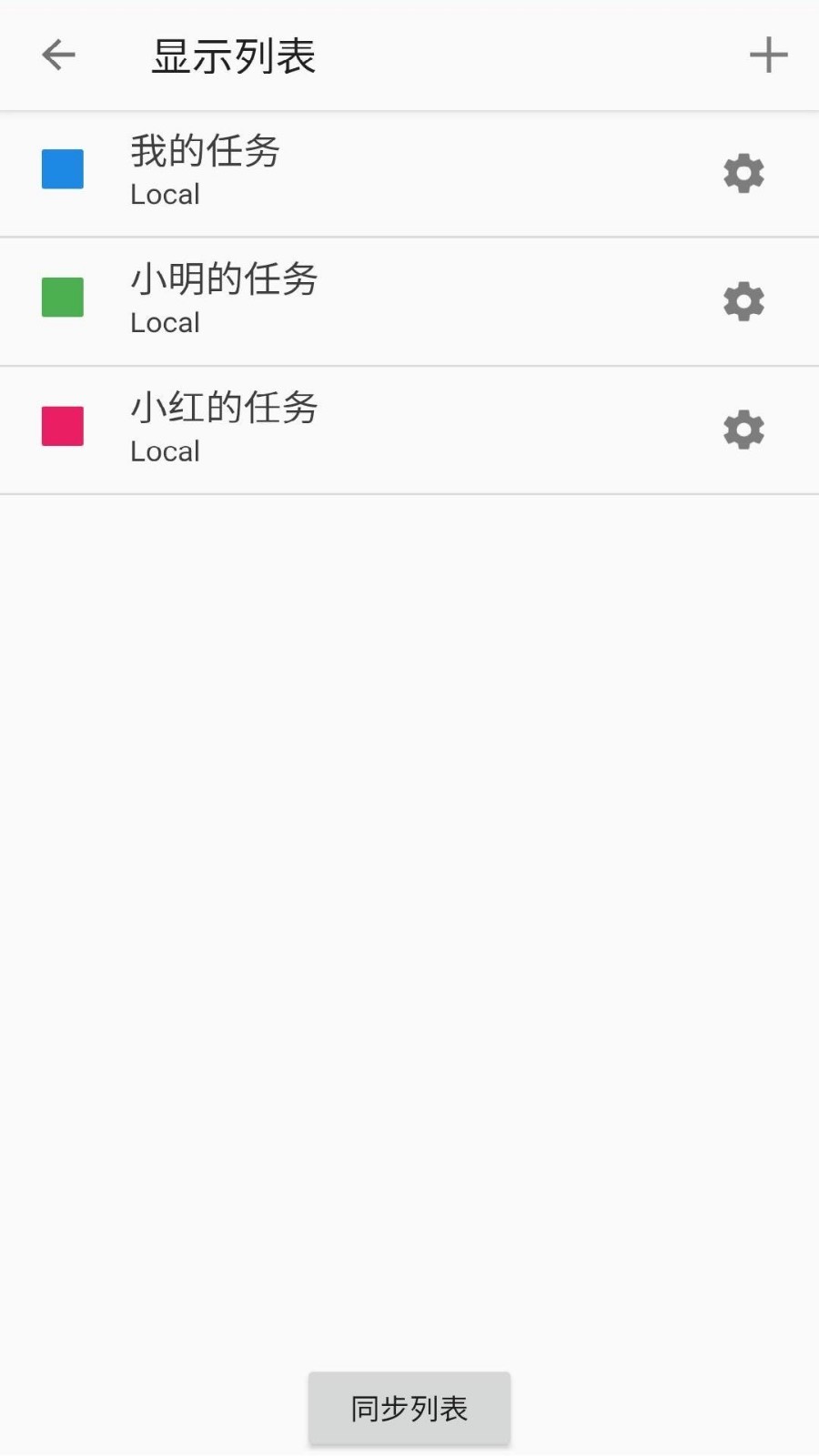Image resolution: width=819 pixels, height=1456 pixels.
Task: Open settings gear for 我的任务
Action: pos(743,173)
